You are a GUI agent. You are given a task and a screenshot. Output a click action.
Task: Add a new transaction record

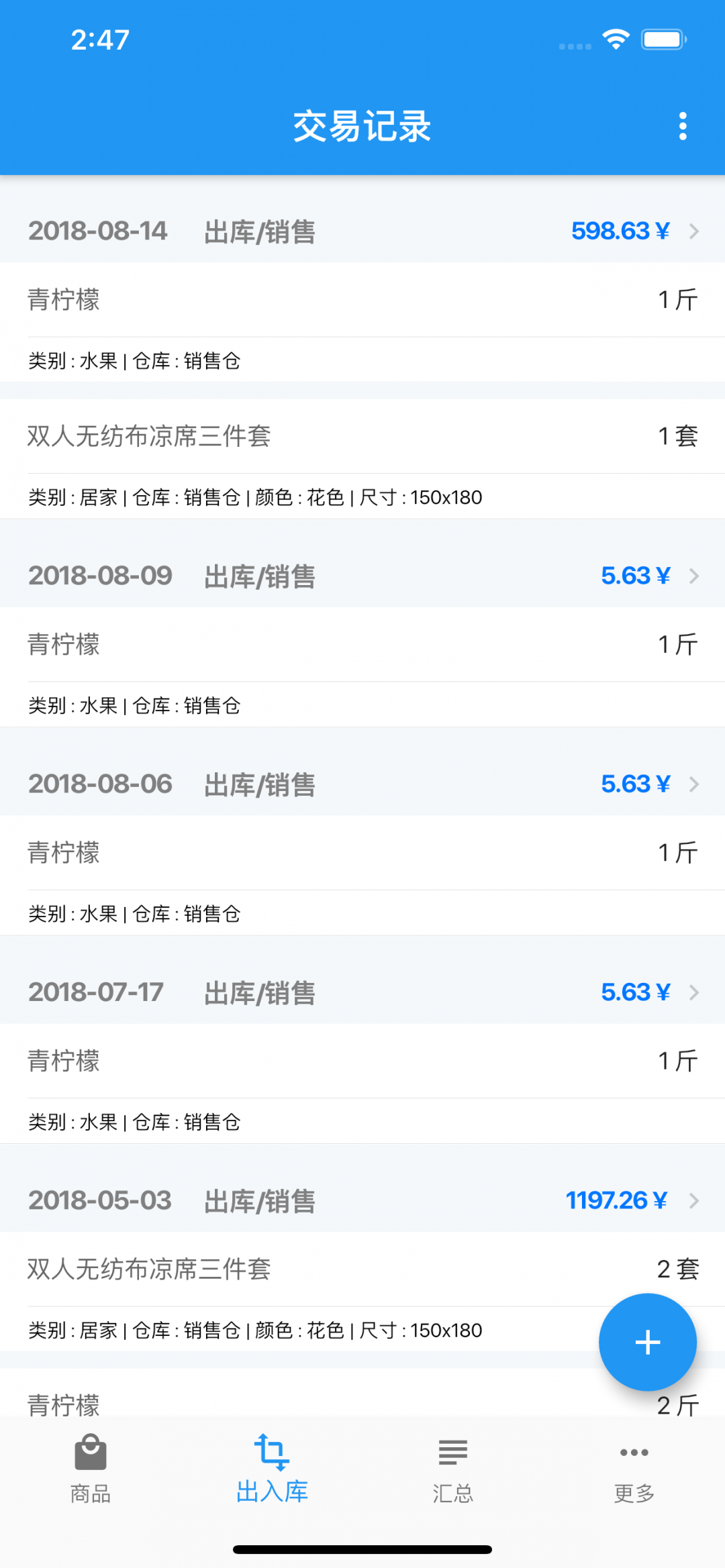(648, 1342)
